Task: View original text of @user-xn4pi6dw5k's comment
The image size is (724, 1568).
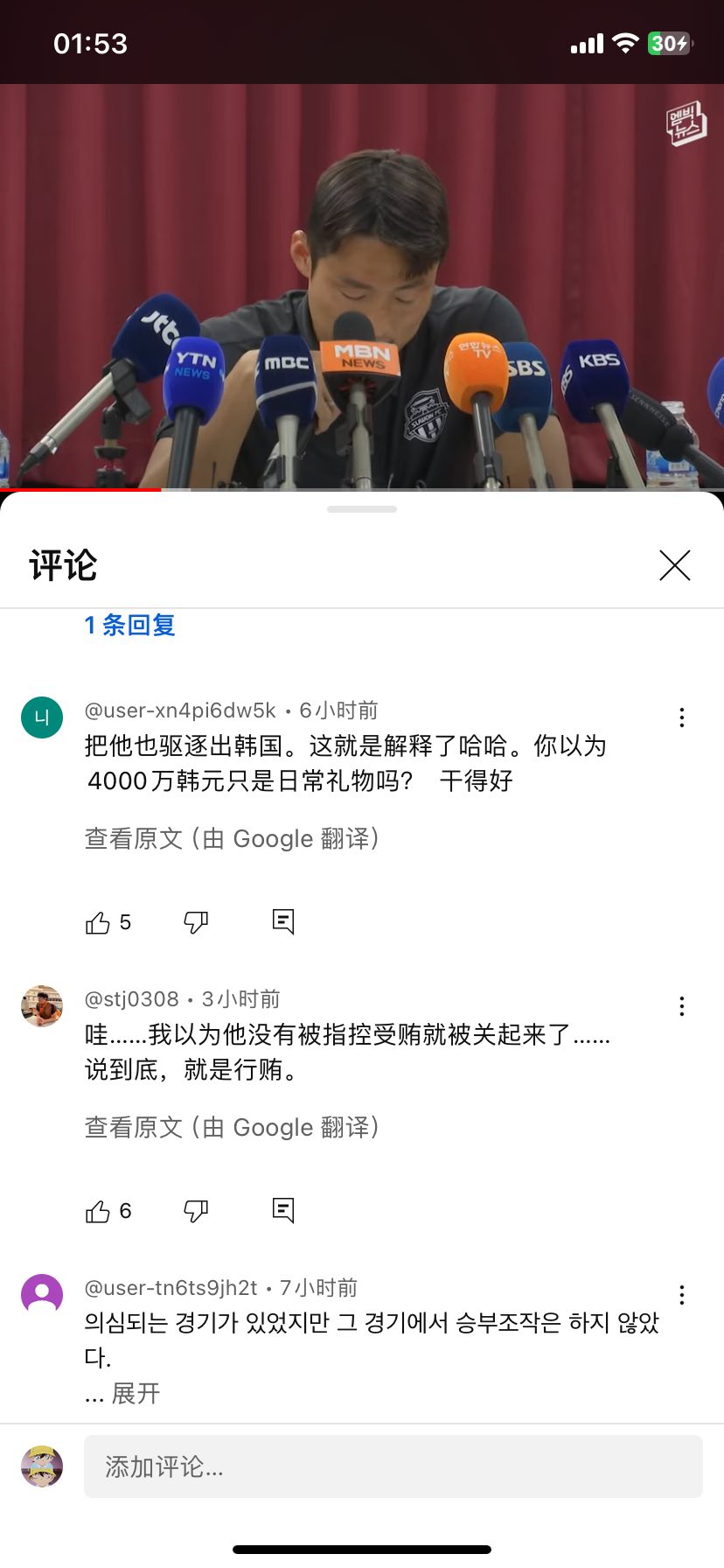Action: click(232, 838)
